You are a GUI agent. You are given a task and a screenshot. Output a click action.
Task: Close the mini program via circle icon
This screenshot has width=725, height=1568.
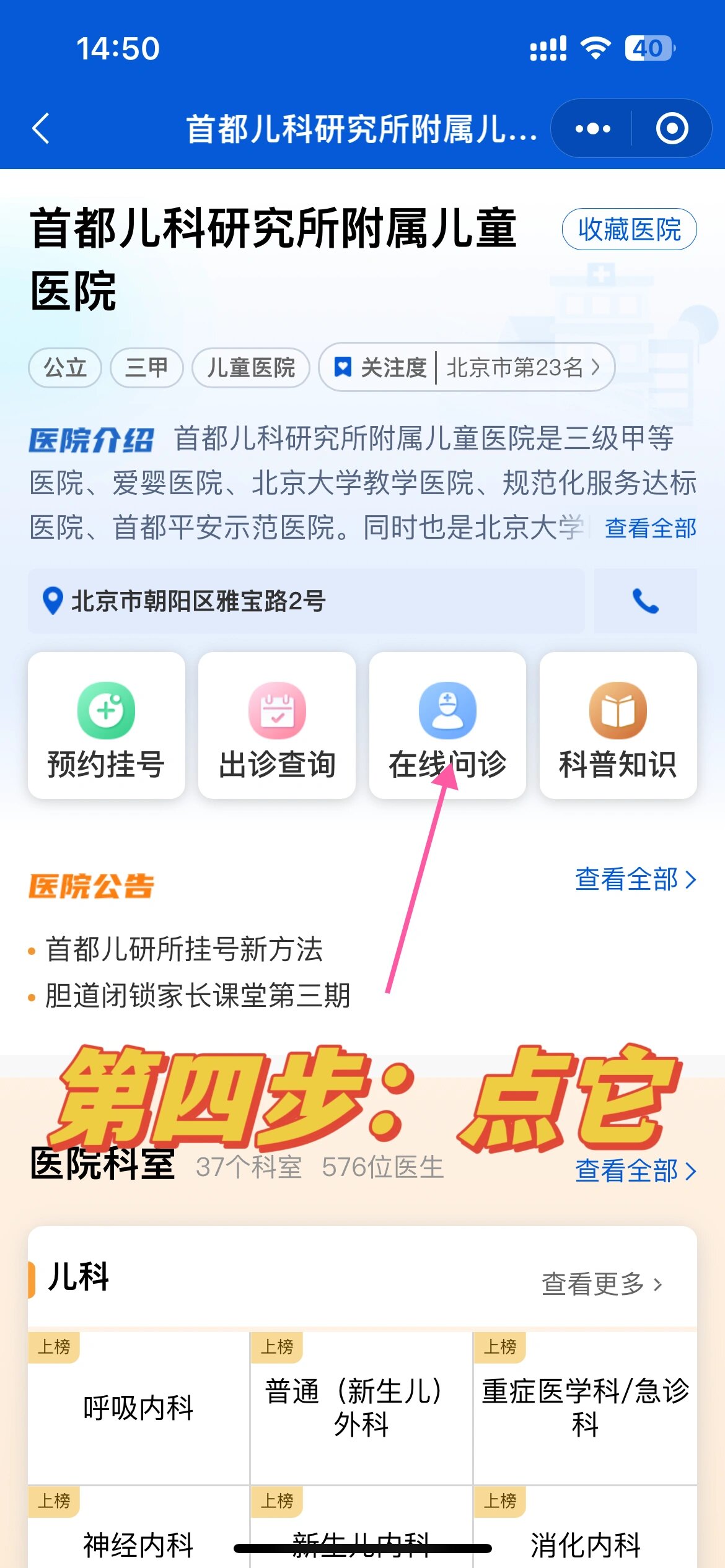pyautogui.click(x=672, y=129)
